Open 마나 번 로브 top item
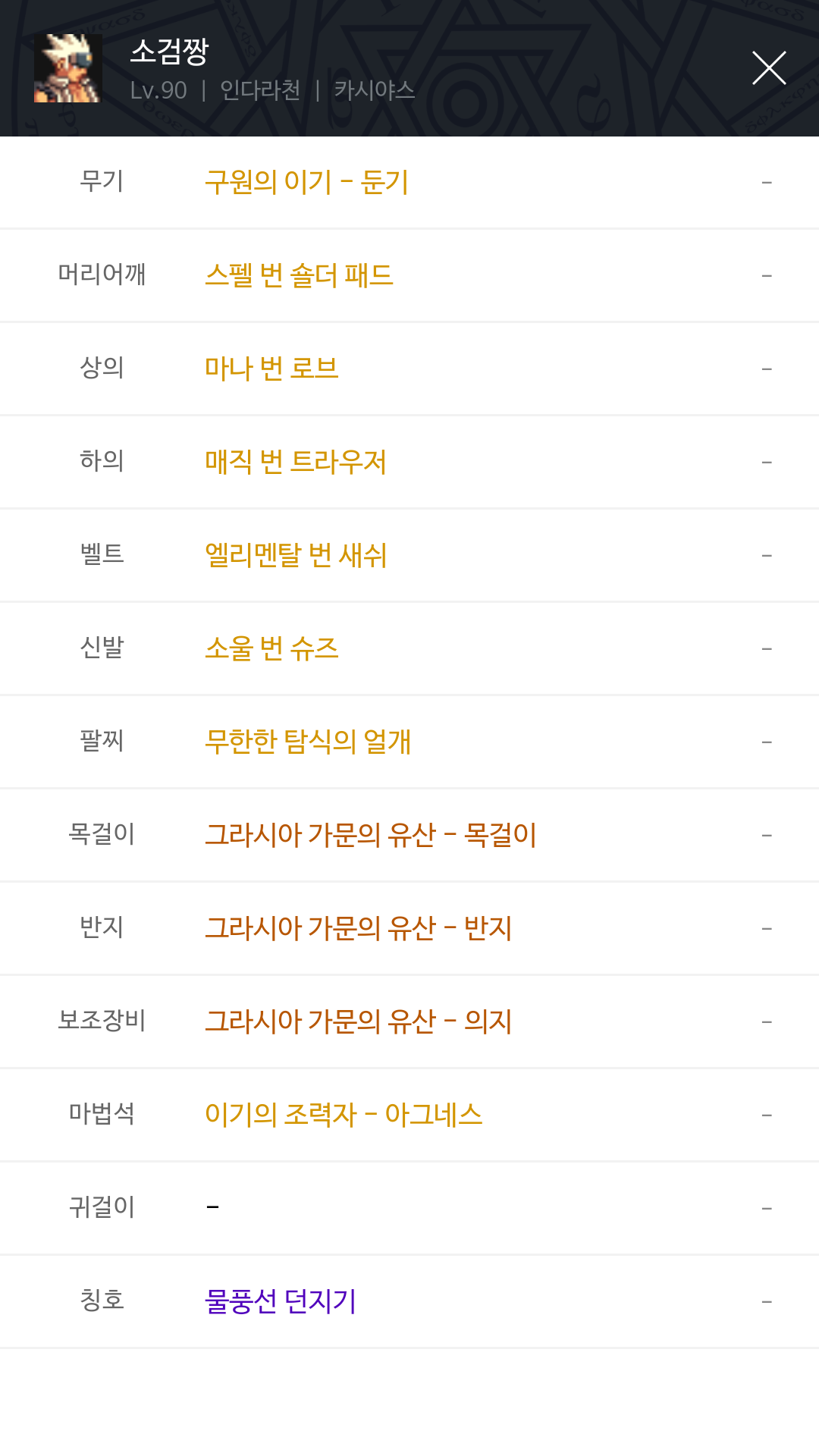The width and height of the screenshot is (819, 1456). click(x=271, y=369)
